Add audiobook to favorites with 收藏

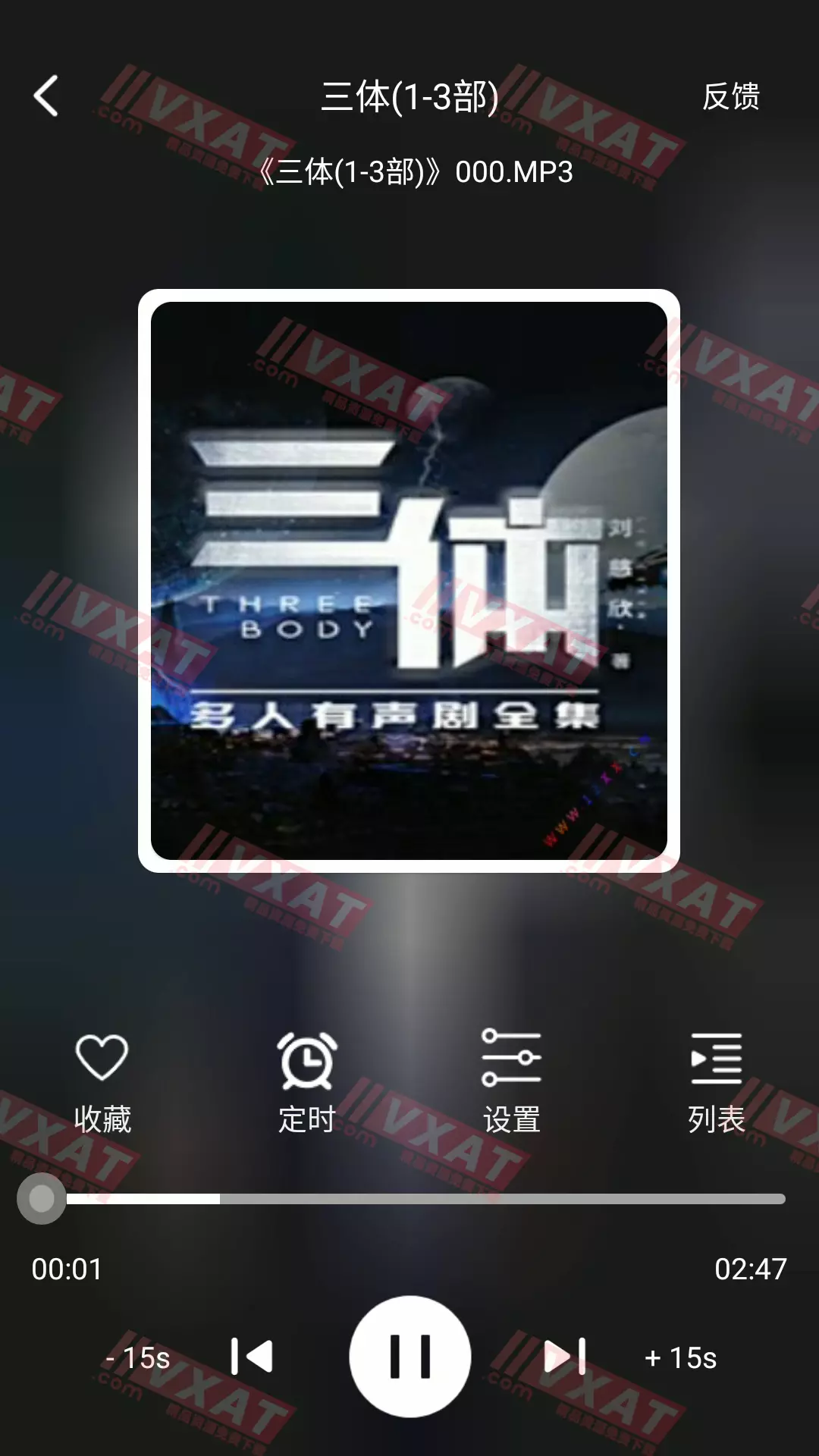(102, 1081)
